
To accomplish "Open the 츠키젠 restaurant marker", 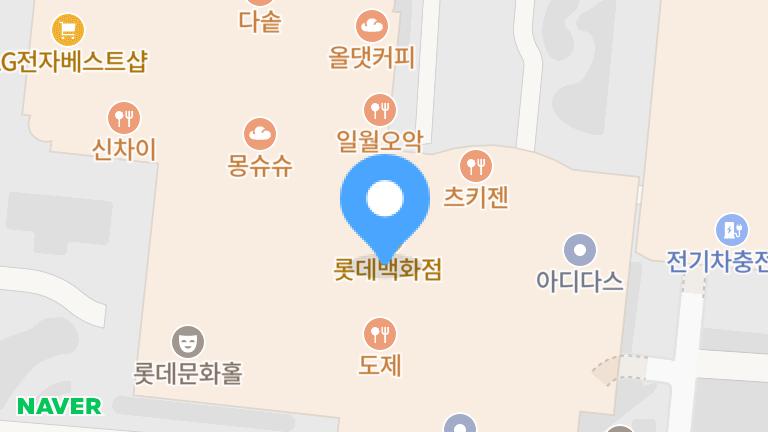I will point(476,166).
